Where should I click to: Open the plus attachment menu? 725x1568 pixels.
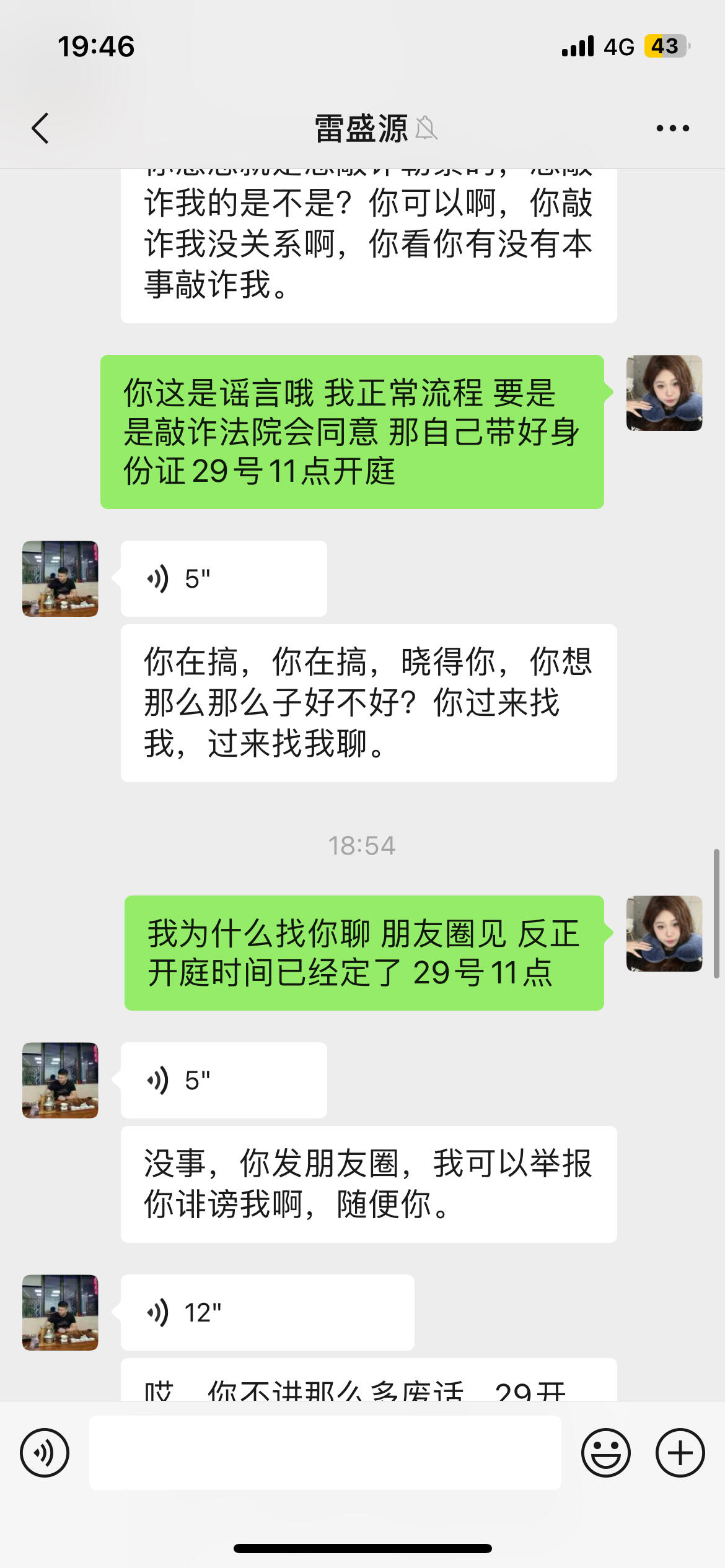click(680, 1452)
